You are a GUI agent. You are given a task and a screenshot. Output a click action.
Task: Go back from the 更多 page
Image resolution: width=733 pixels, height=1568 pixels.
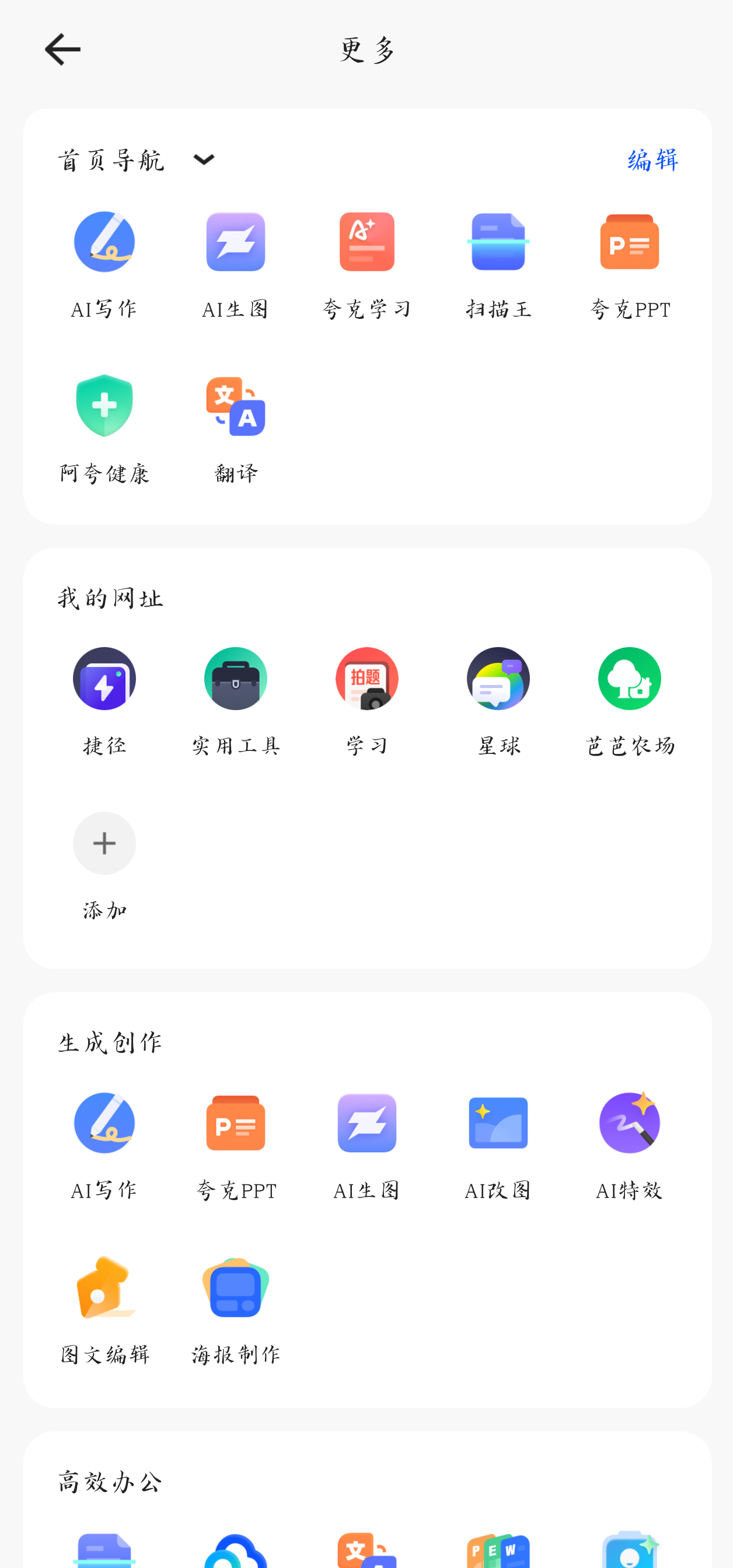[62, 49]
